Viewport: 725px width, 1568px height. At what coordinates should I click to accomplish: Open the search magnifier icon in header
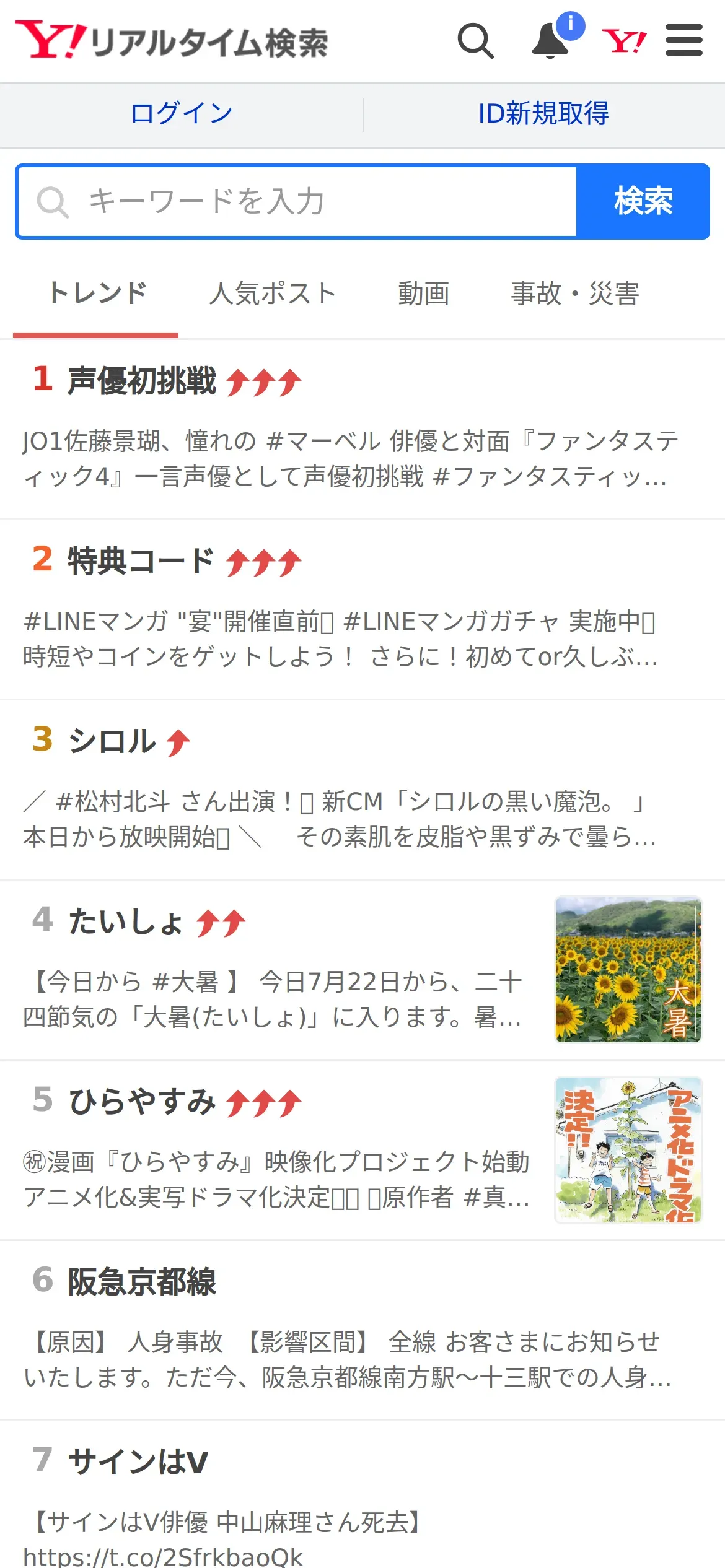475,41
